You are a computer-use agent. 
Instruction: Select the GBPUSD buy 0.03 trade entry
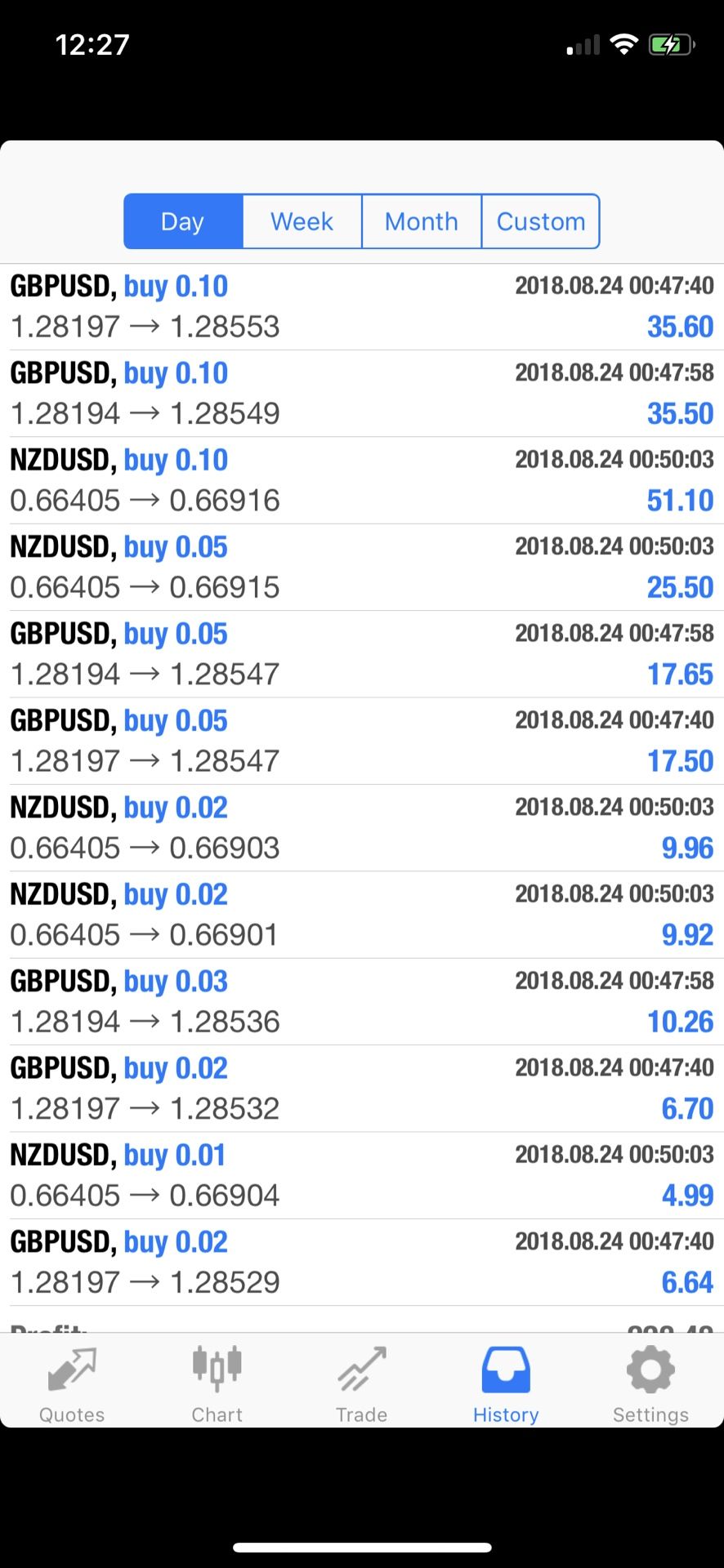362,1000
